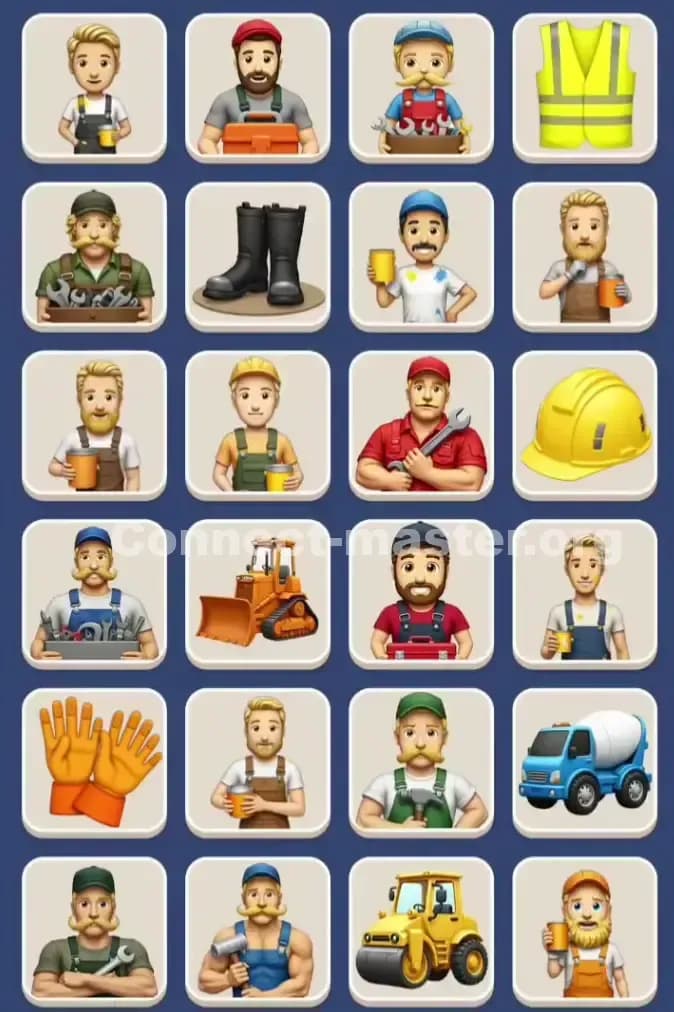Select the green-cap man with crossed arms

pos(94,930)
